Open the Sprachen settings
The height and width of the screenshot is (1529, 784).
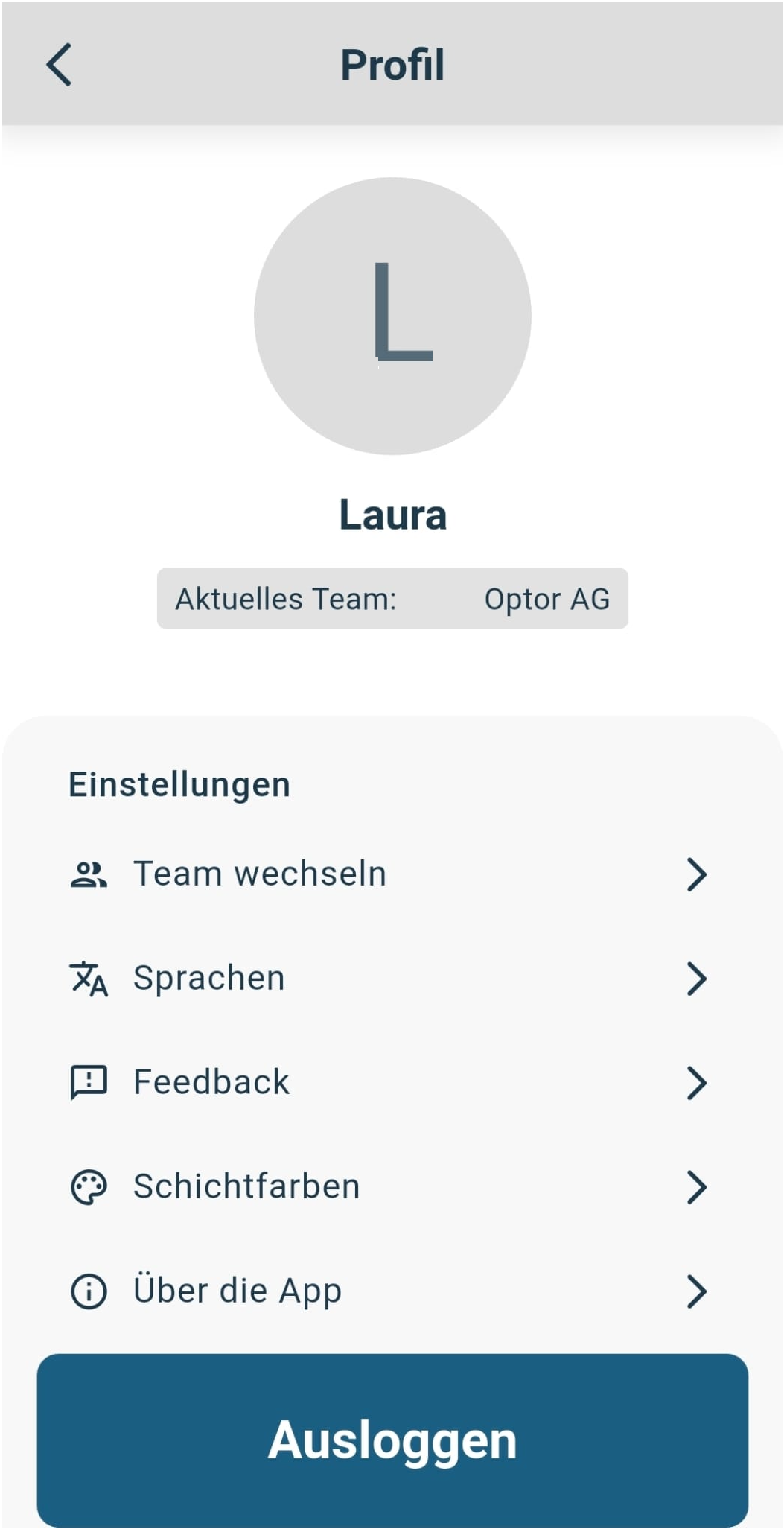point(387,978)
